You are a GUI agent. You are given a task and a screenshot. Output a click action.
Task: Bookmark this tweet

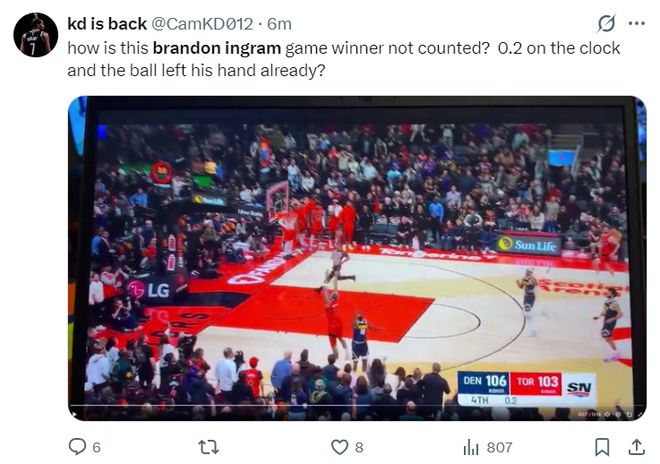[x=603, y=446]
